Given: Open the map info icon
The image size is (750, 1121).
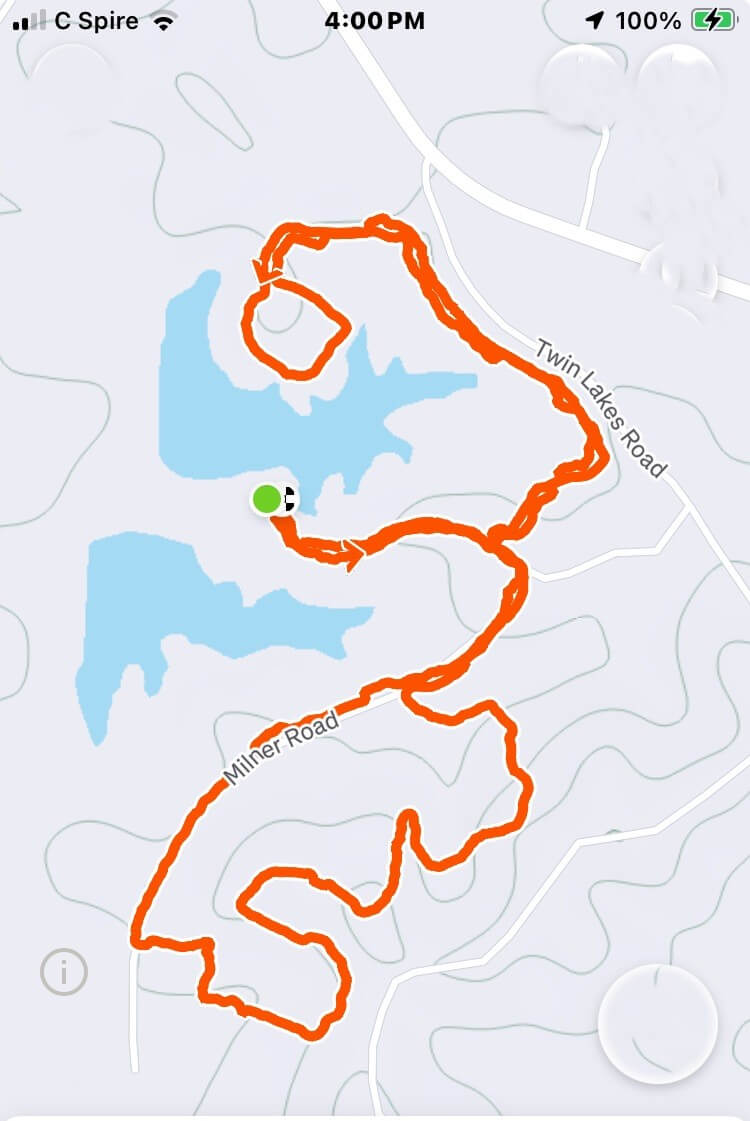Looking at the screenshot, I should (x=64, y=971).
